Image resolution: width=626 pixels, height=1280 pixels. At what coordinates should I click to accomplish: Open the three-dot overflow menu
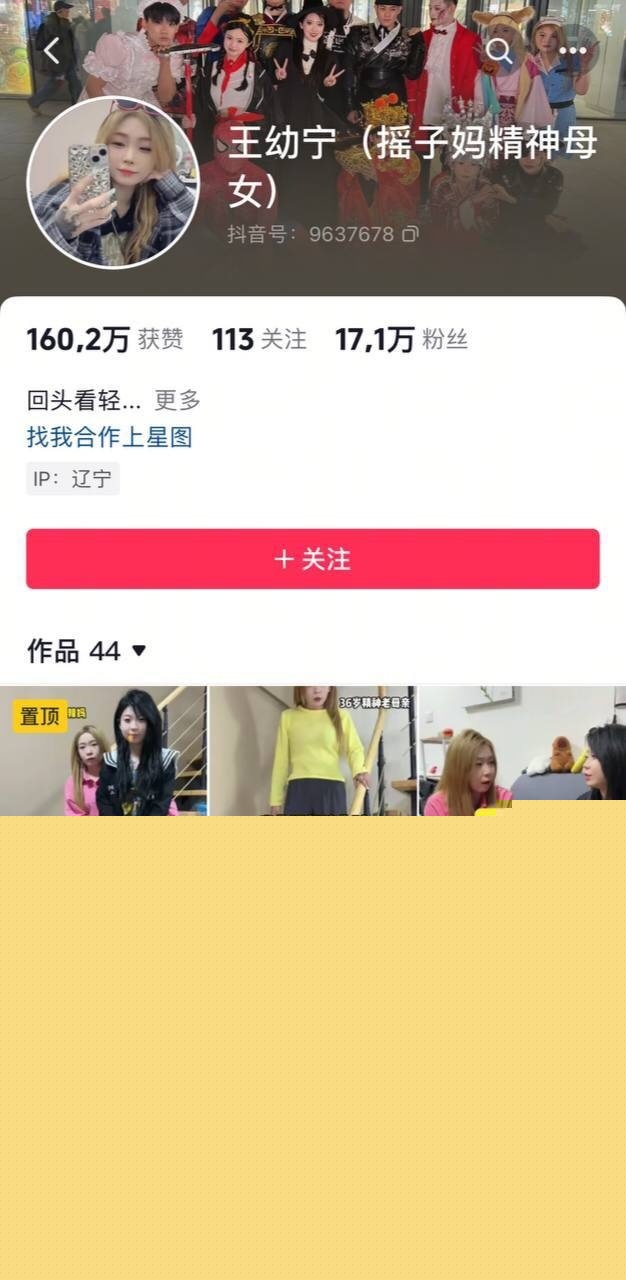573,51
